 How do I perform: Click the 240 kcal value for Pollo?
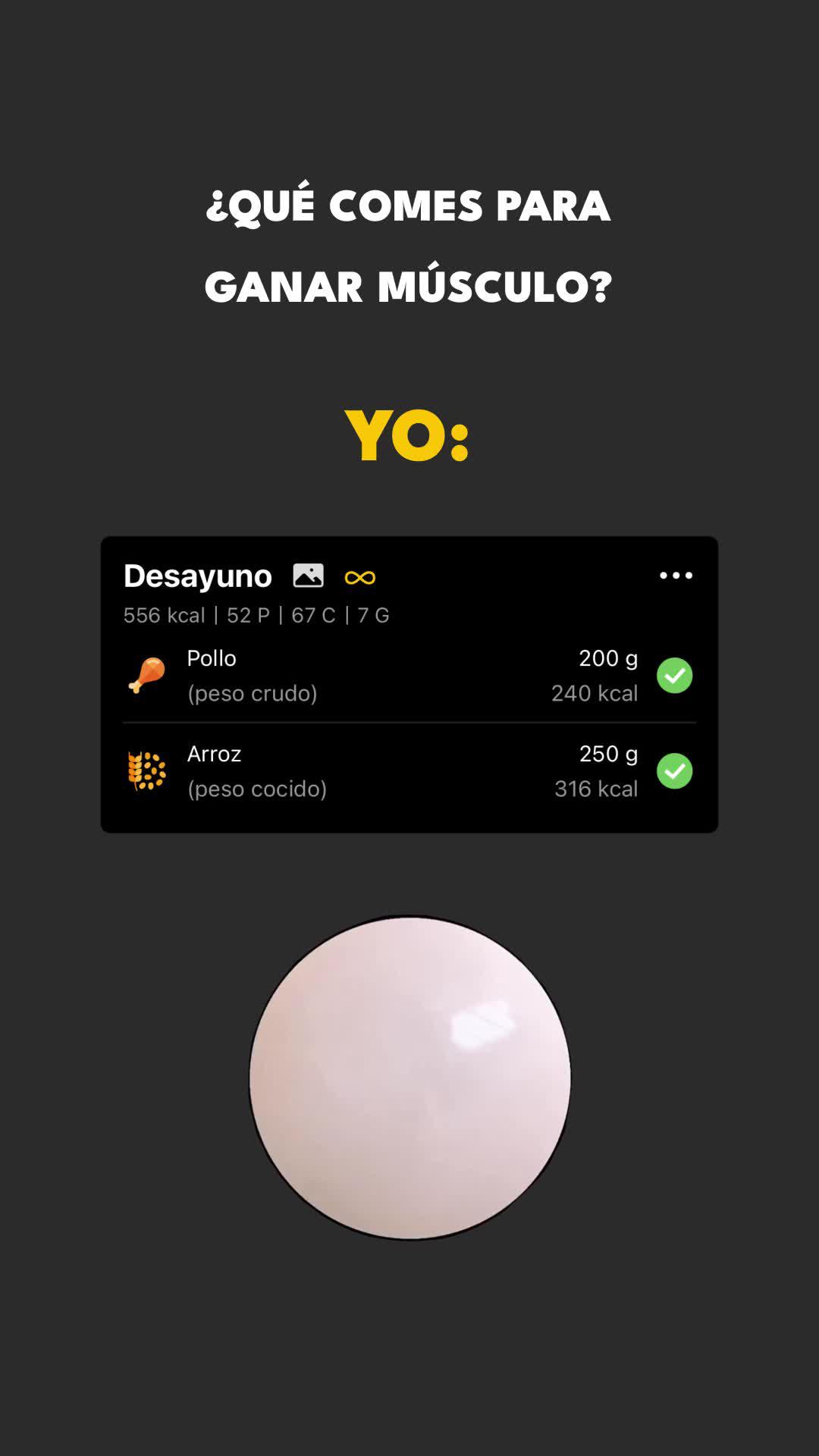click(x=595, y=692)
